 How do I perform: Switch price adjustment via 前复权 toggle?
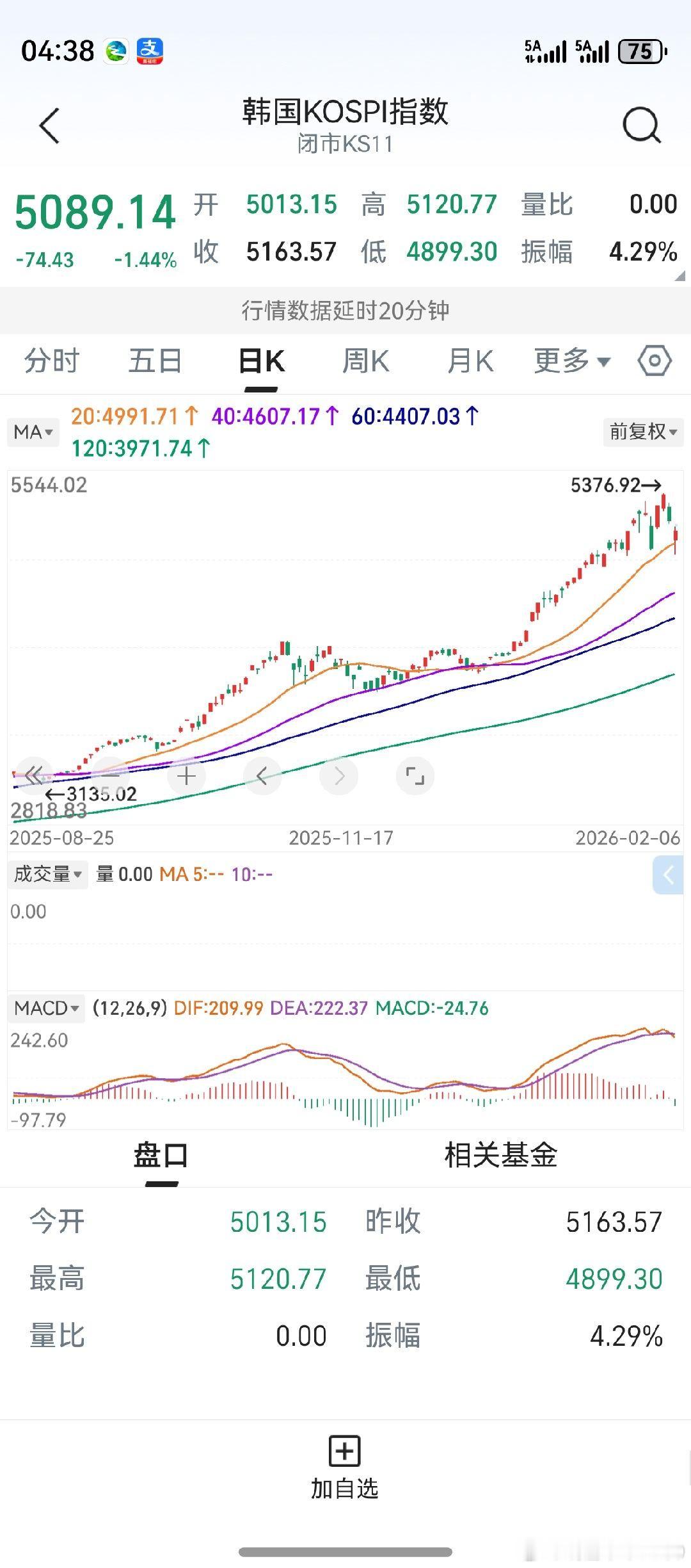click(642, 432)
